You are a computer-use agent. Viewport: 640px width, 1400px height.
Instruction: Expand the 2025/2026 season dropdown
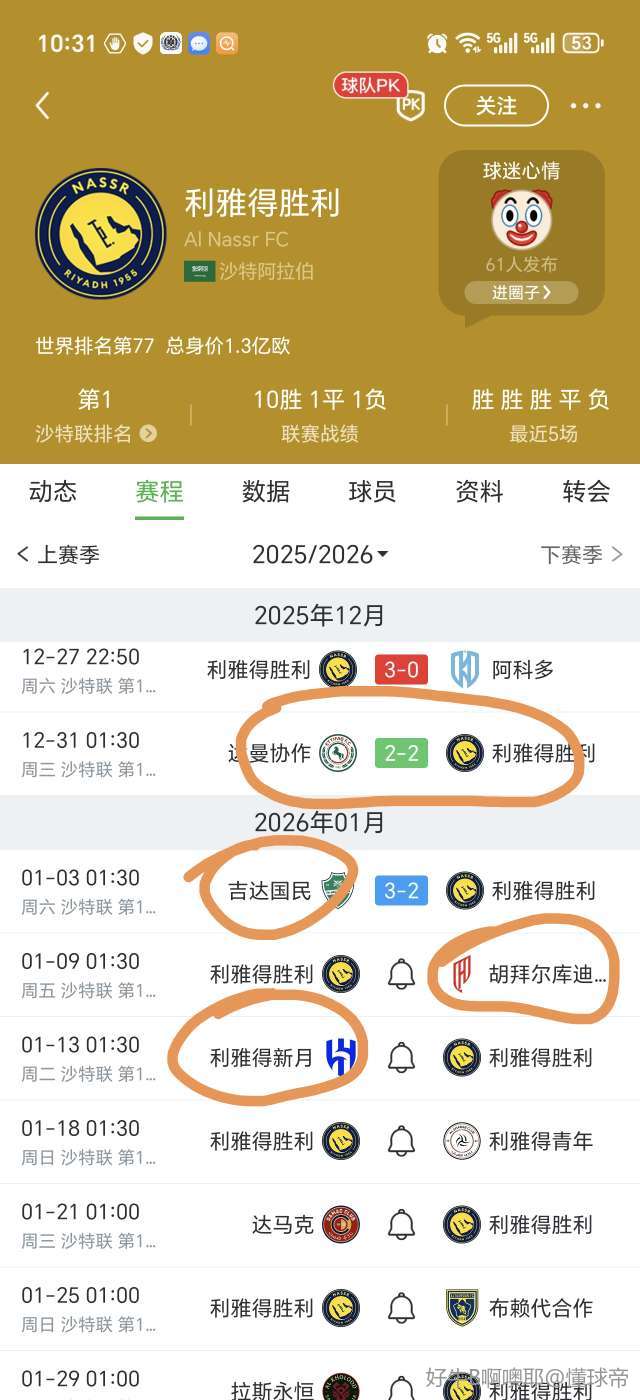coord(320,554)
